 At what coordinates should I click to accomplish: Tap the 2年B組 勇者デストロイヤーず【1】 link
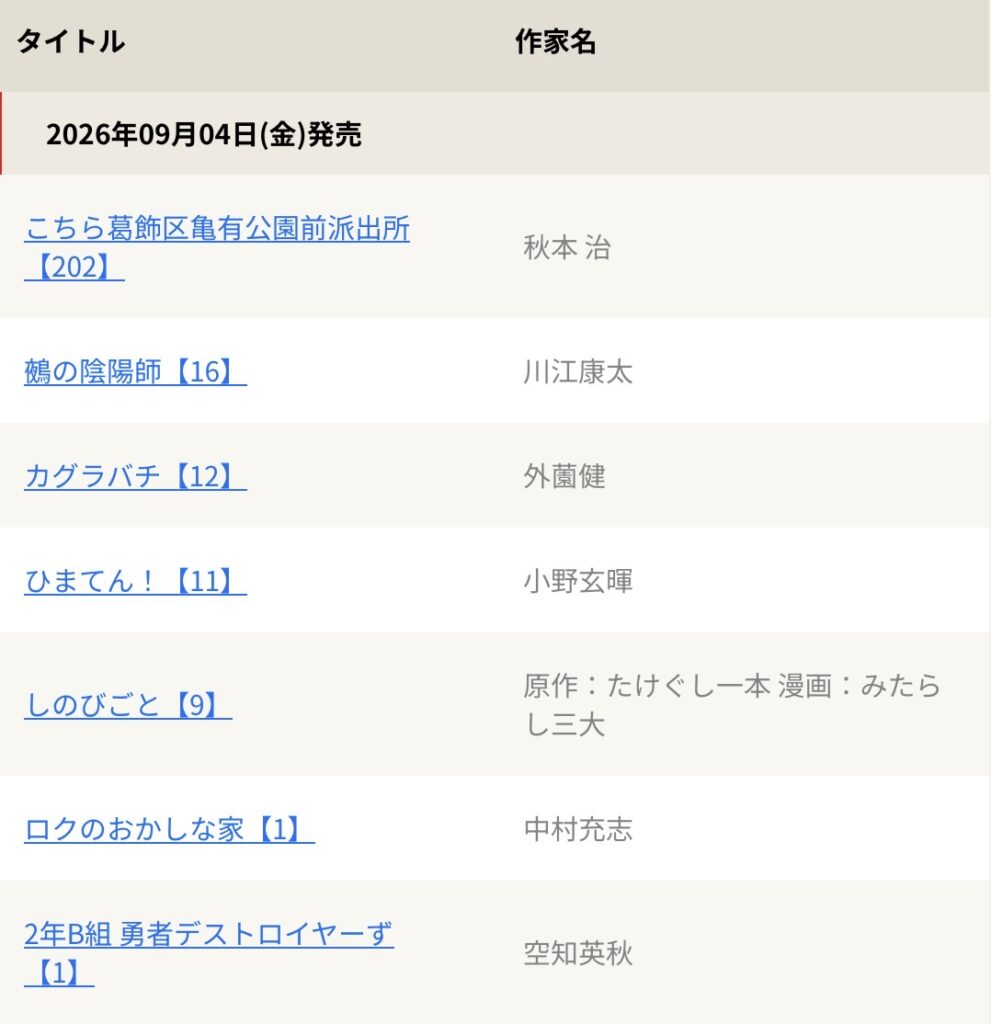coord(209,953)
